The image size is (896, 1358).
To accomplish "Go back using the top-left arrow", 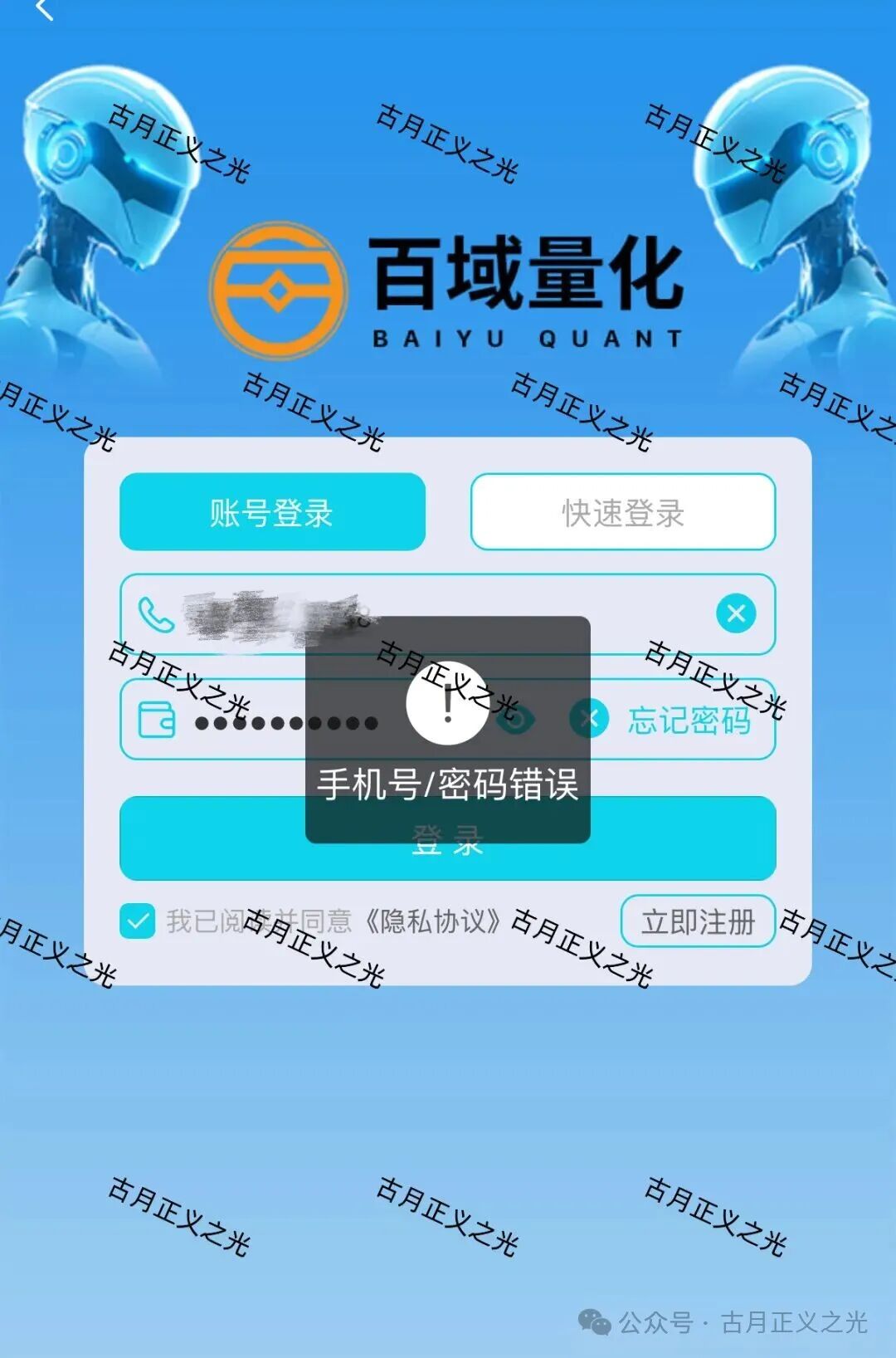I will (45, 10).
